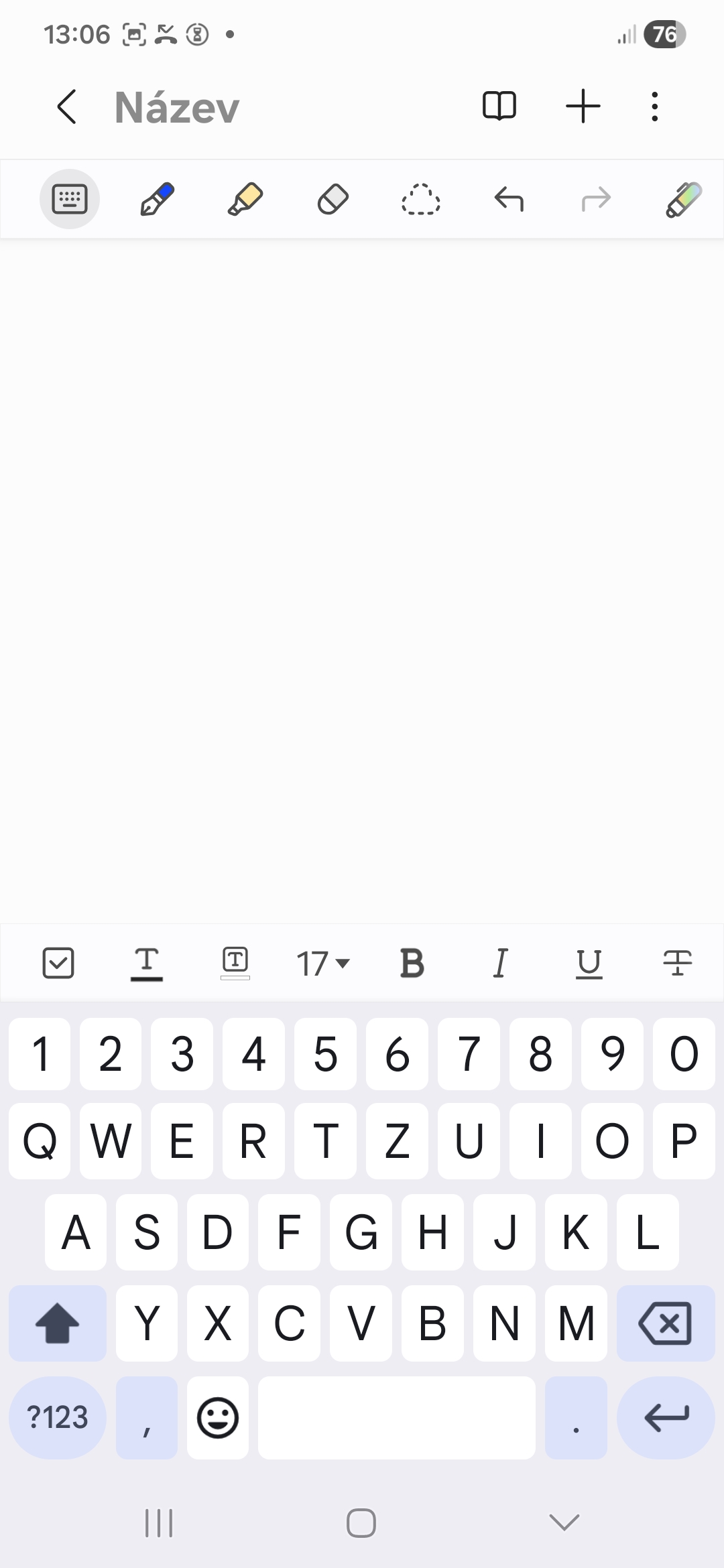Image resolution: width=724 pixels, height=1568 pixels.
Task: Insert a checklist checkbox
Action: 58,963
